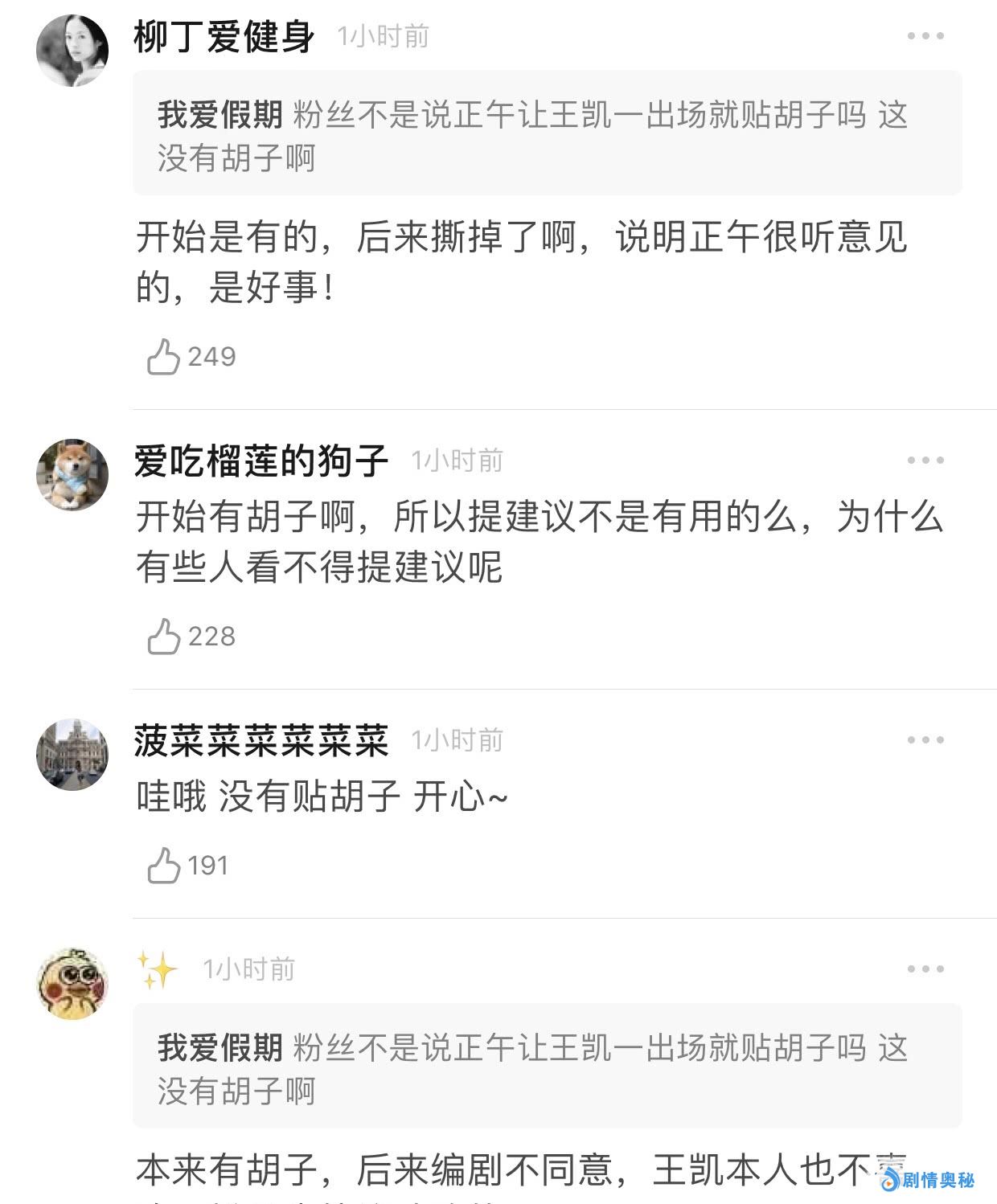Image resolution: width=997 pixels, height=1204 pixels.
Task: Open overflow menu on 菠菜菜菜菜菜菜's comment
Action: (925, 740)
